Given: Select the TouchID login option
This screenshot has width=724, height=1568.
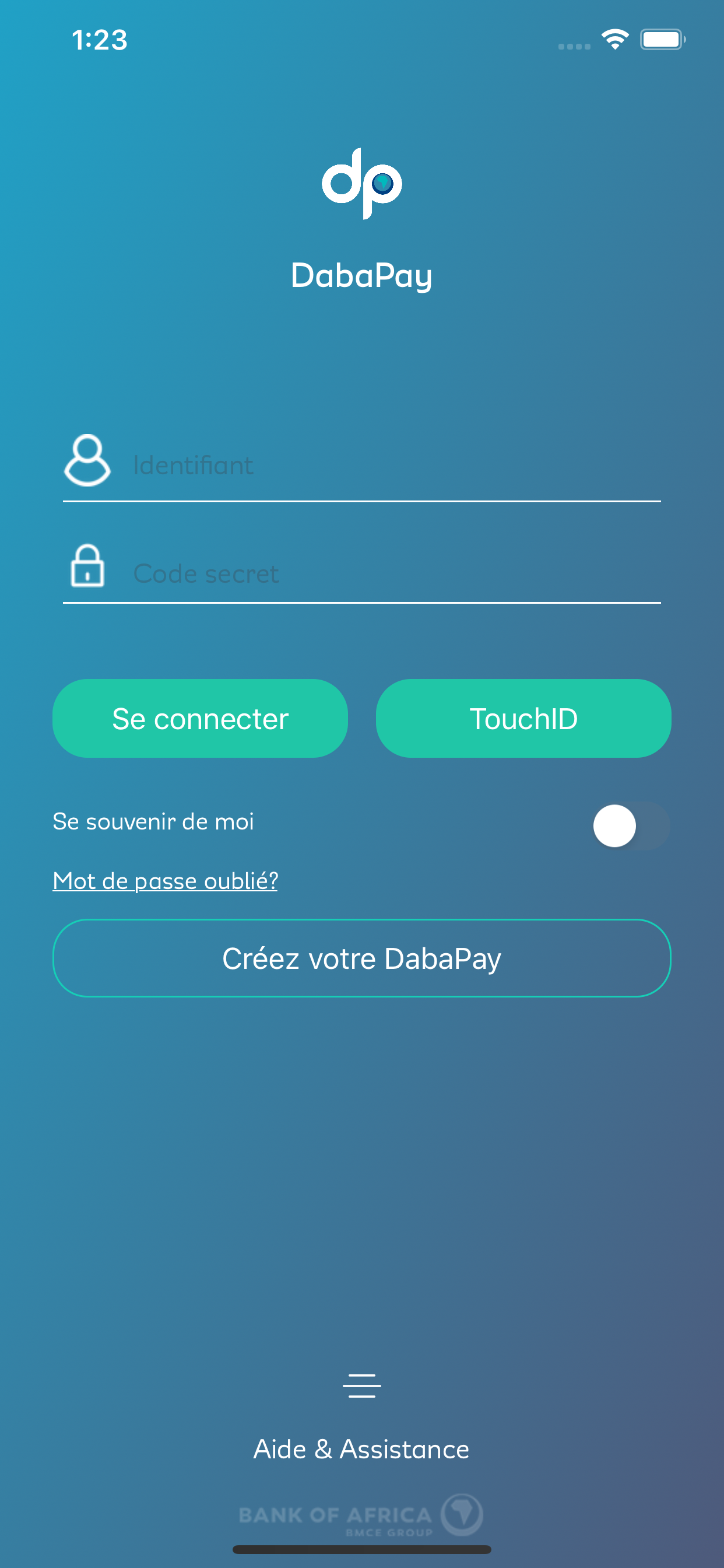Looking at the screenshot, I should [x=523, y=718].
